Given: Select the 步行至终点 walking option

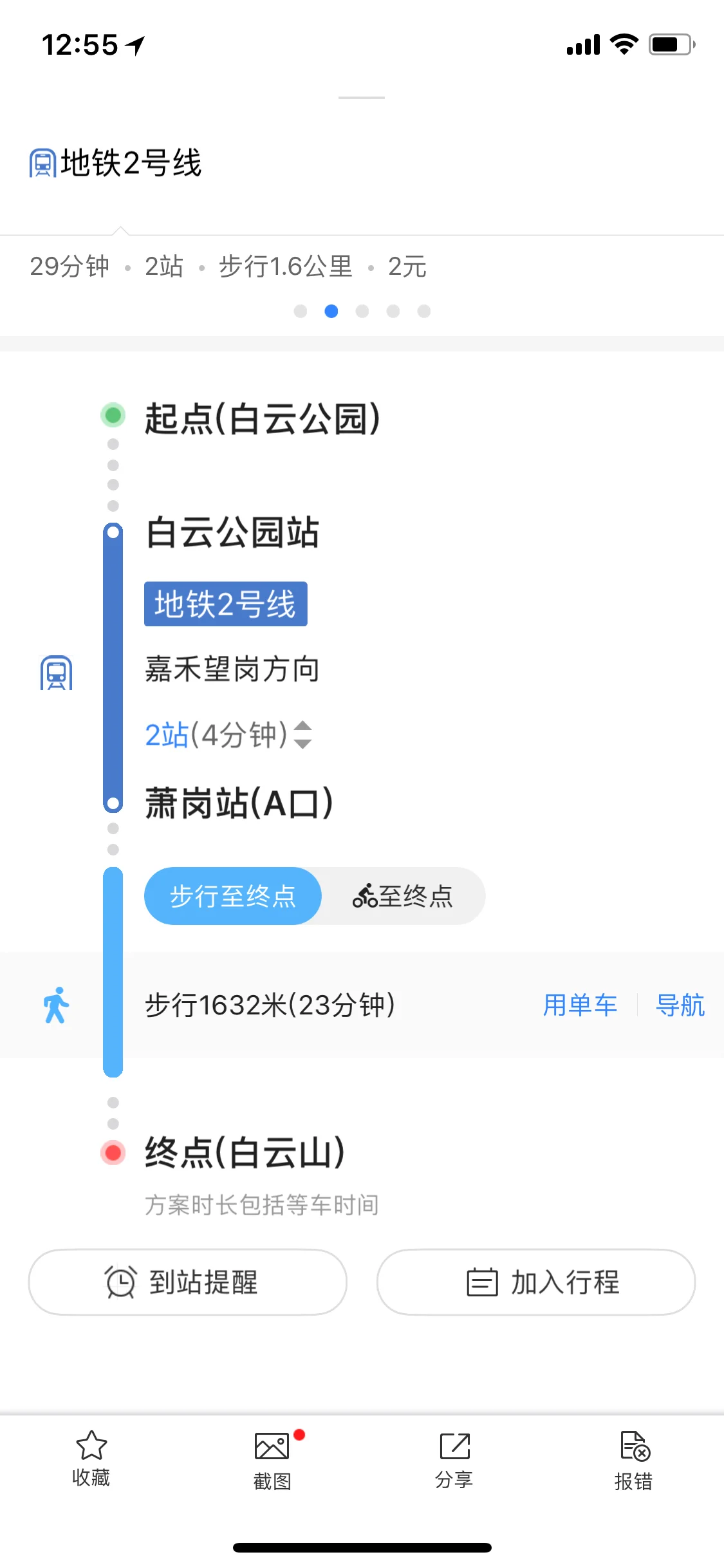Looking at the screenshot, I should point(232,895).
